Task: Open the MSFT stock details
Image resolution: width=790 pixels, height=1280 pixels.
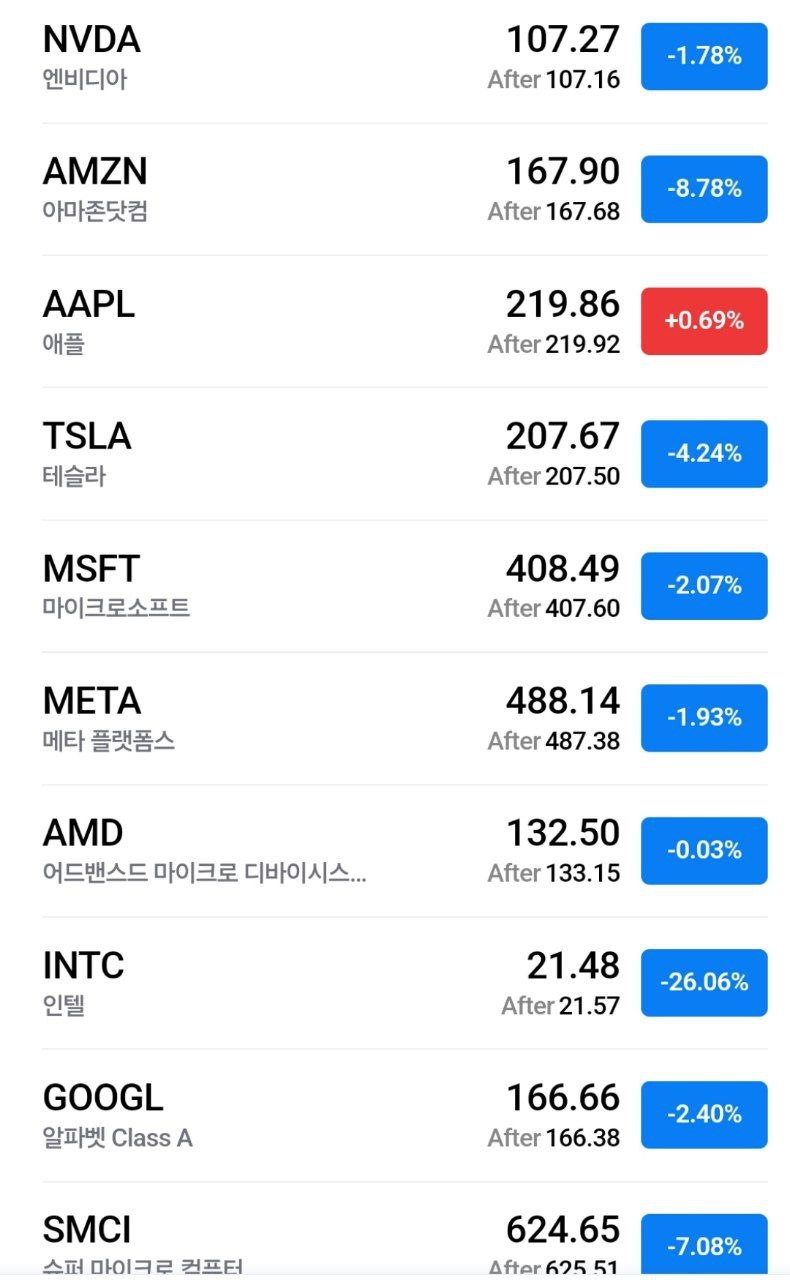Action: [x=300, y=586]
